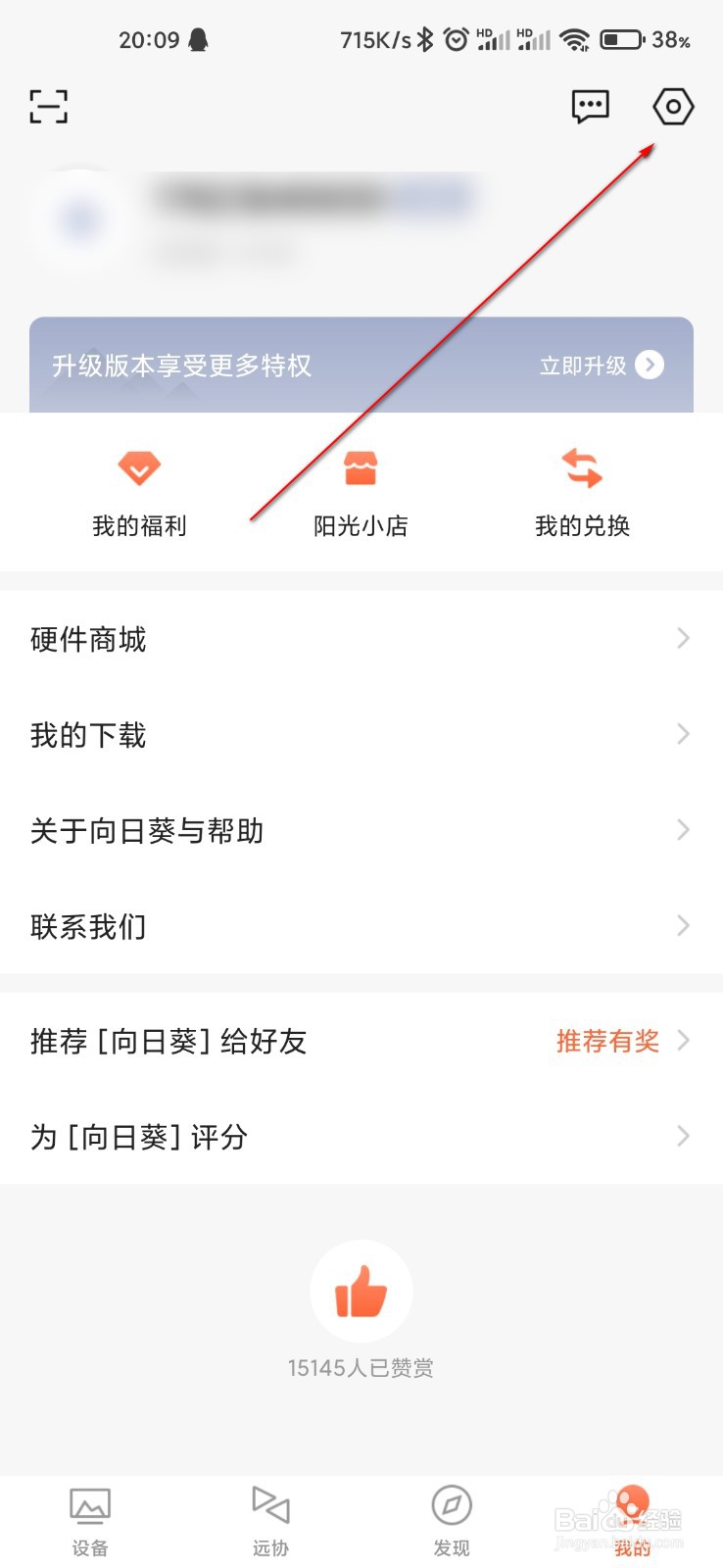Select the 我的福利 diamond icon
Viewport: 723px width, 1568px height.
[x=139, y=468]
